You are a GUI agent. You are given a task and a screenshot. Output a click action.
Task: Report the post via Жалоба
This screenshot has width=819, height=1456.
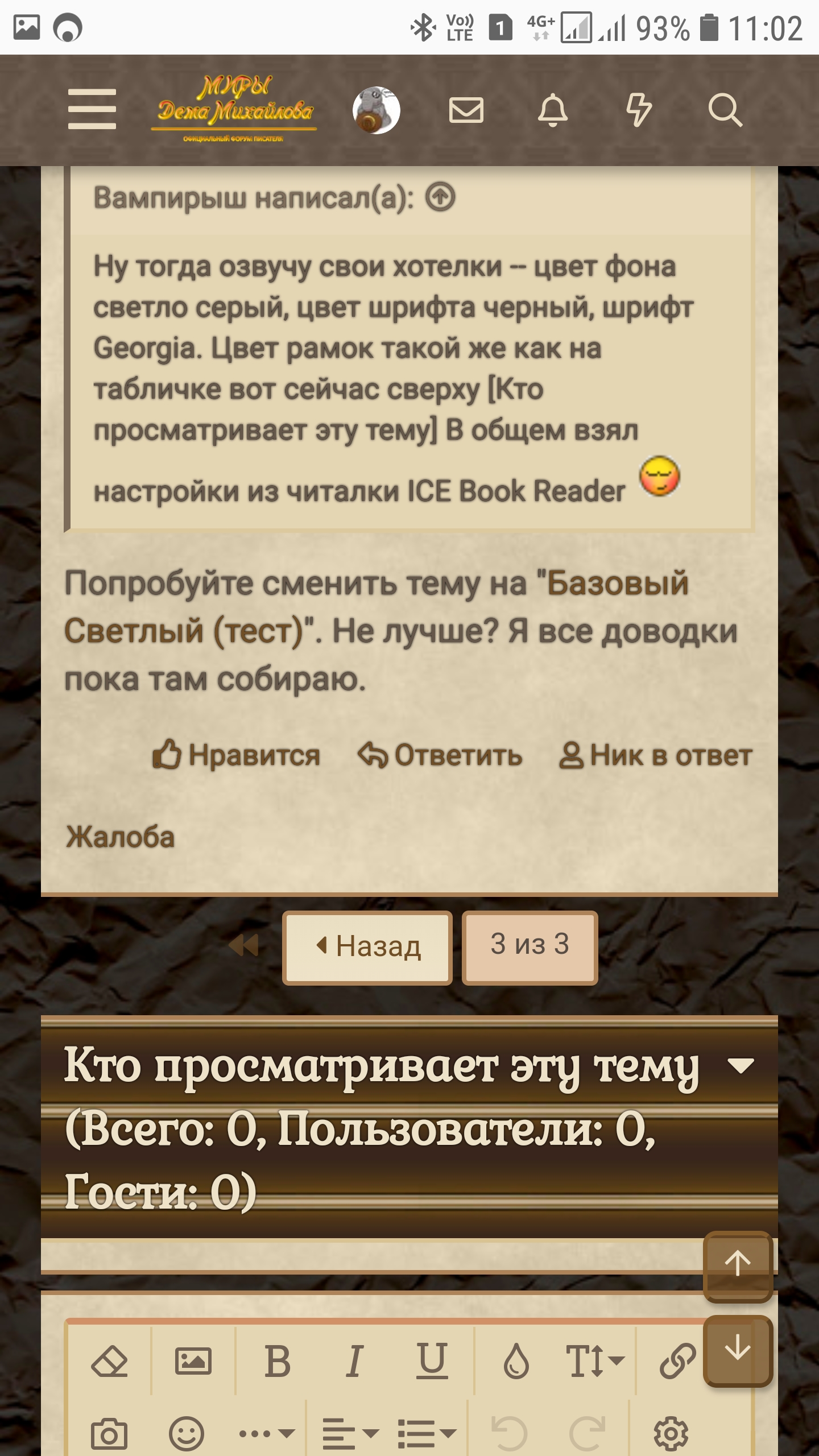[120, 837]
